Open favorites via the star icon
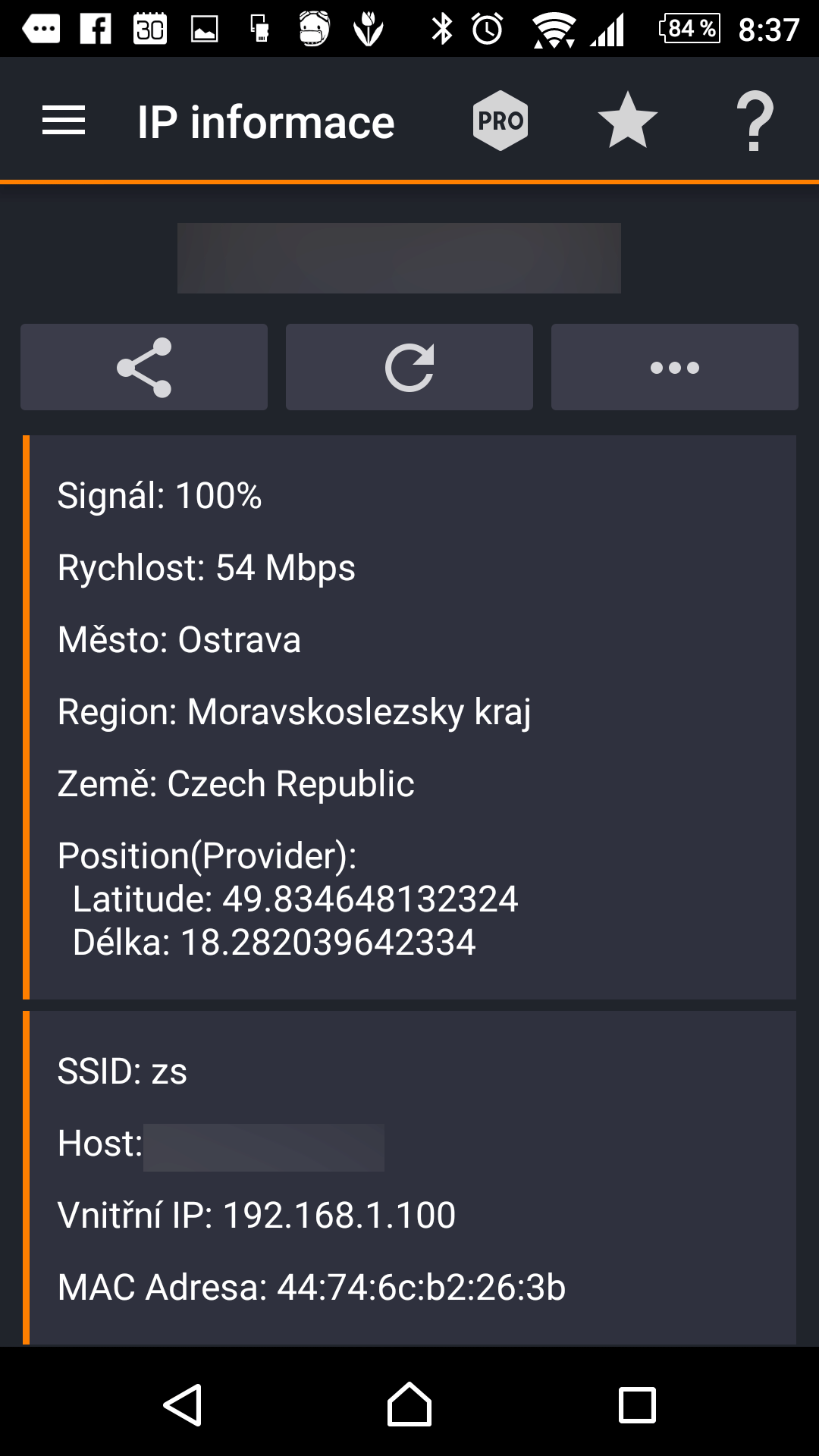 (628, 121)
